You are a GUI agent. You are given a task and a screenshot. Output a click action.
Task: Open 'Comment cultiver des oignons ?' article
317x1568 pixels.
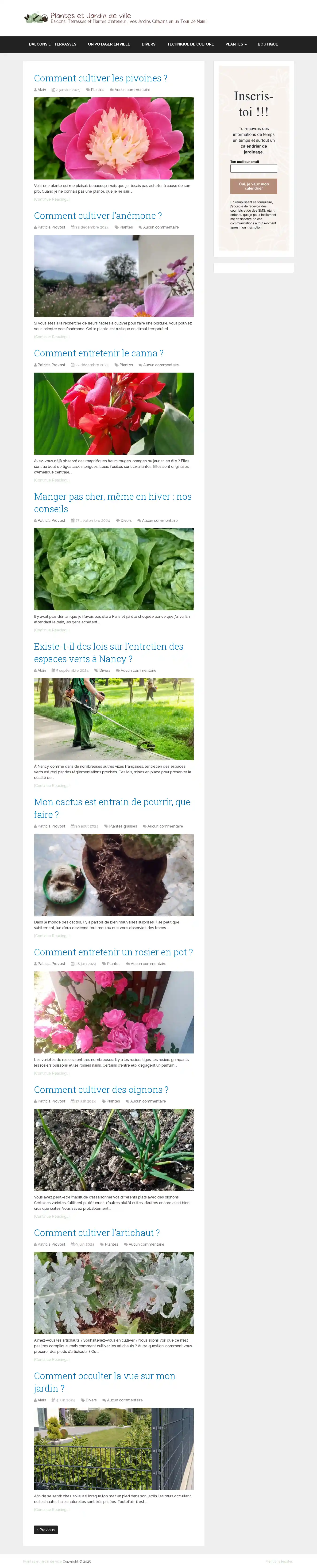pos(101,1090)
